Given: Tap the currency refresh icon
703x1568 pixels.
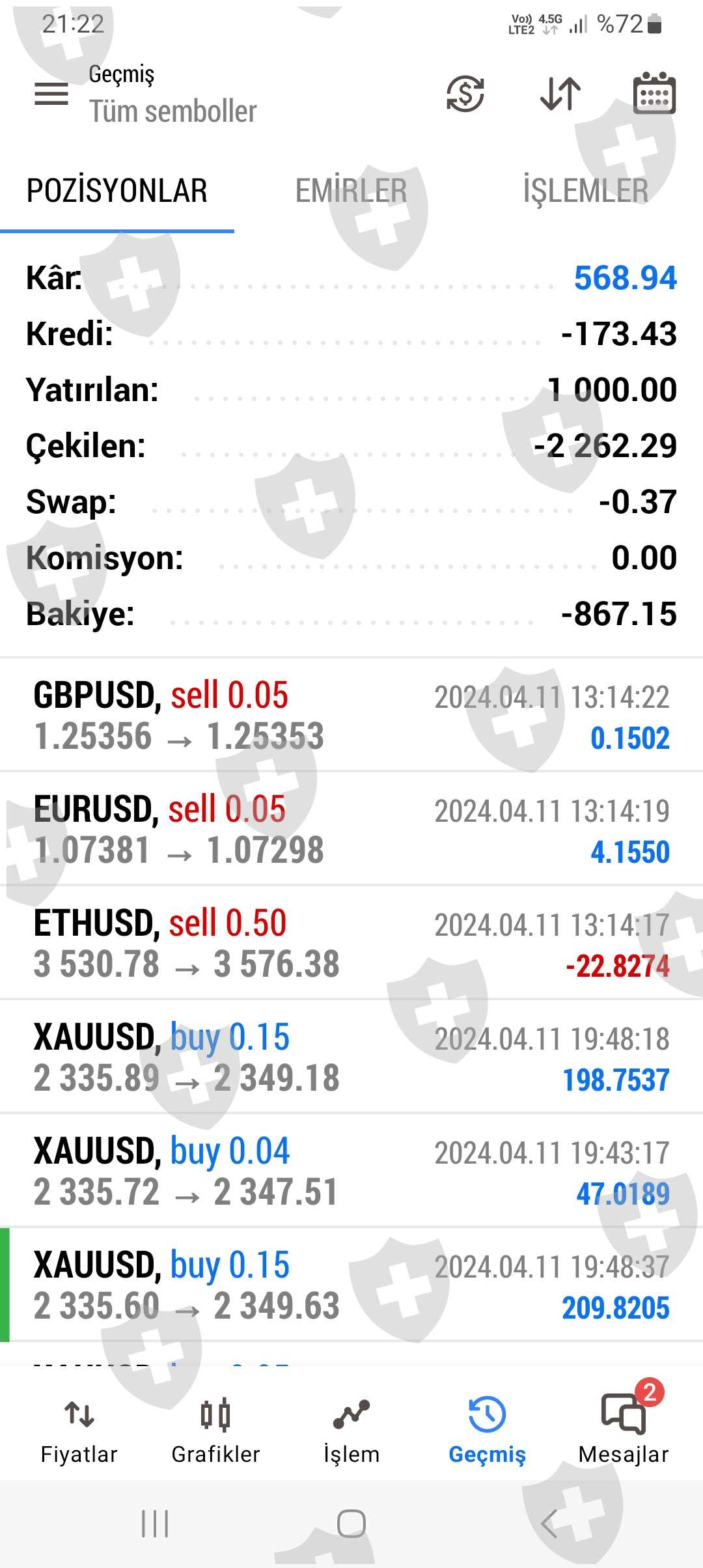Looking at the screenshot, I should [x=465, y=94].
